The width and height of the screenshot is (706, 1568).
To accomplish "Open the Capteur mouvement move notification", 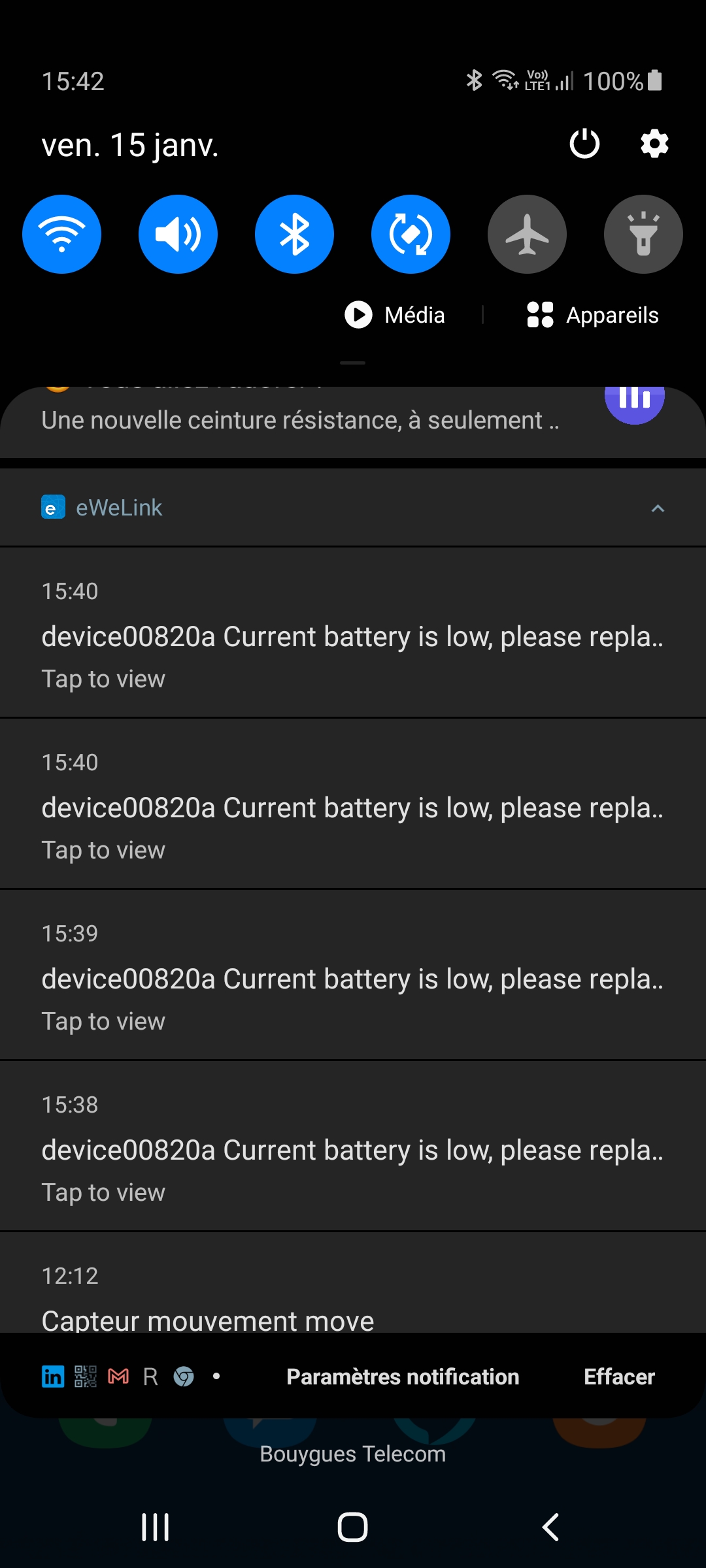I will [353, 1283].
